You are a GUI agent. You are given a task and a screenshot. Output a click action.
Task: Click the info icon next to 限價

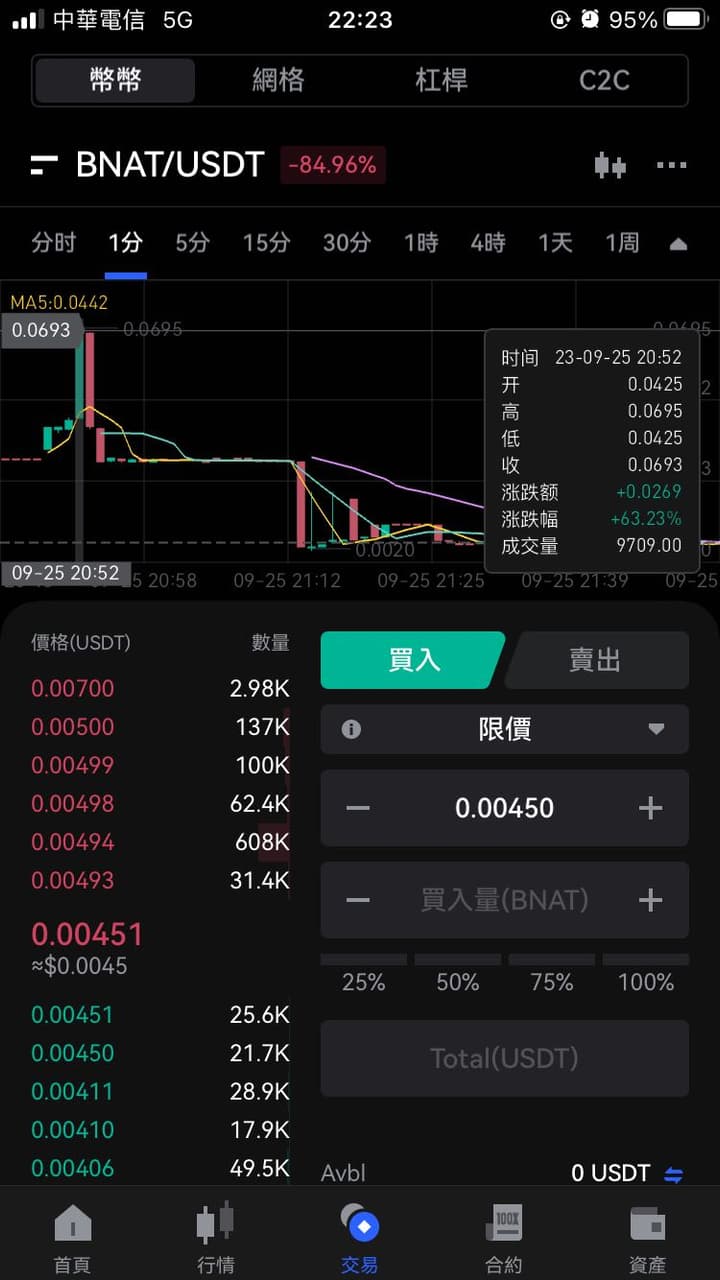350,730
